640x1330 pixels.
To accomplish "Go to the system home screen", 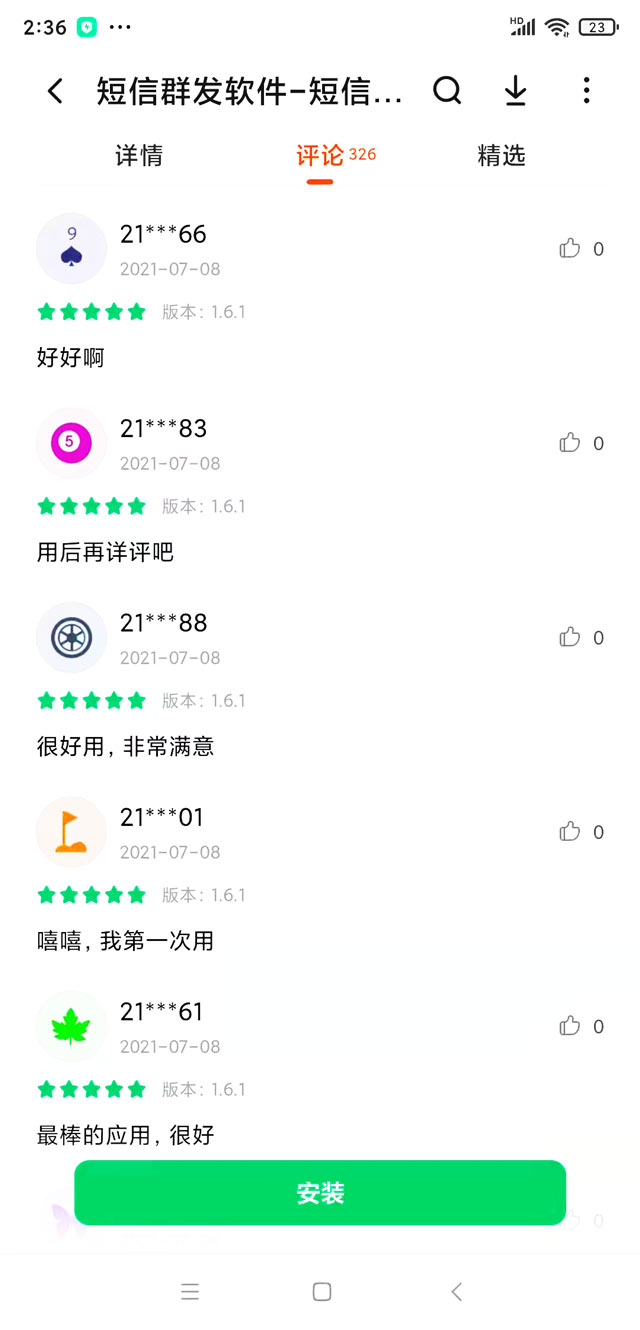I will 321,1292.
